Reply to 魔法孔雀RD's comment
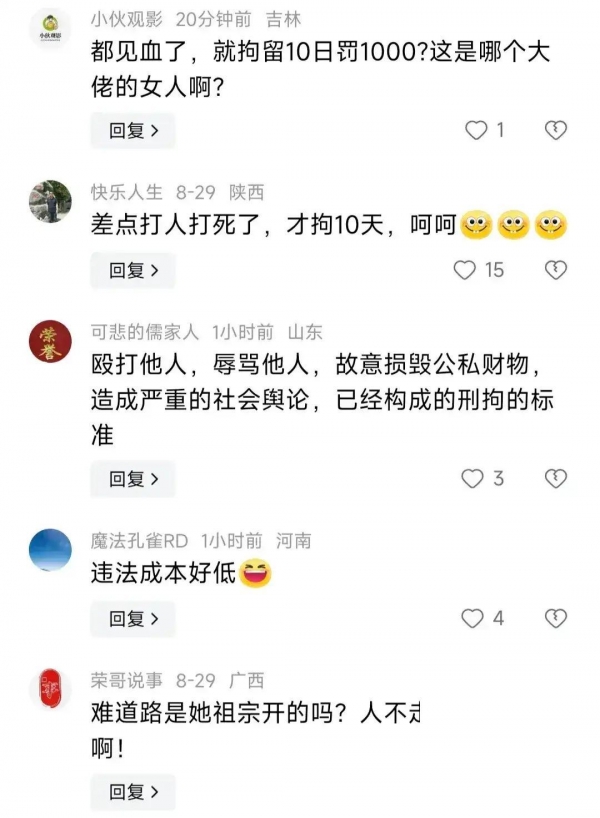This screenshot has width=600, height=818. (133, 619)
